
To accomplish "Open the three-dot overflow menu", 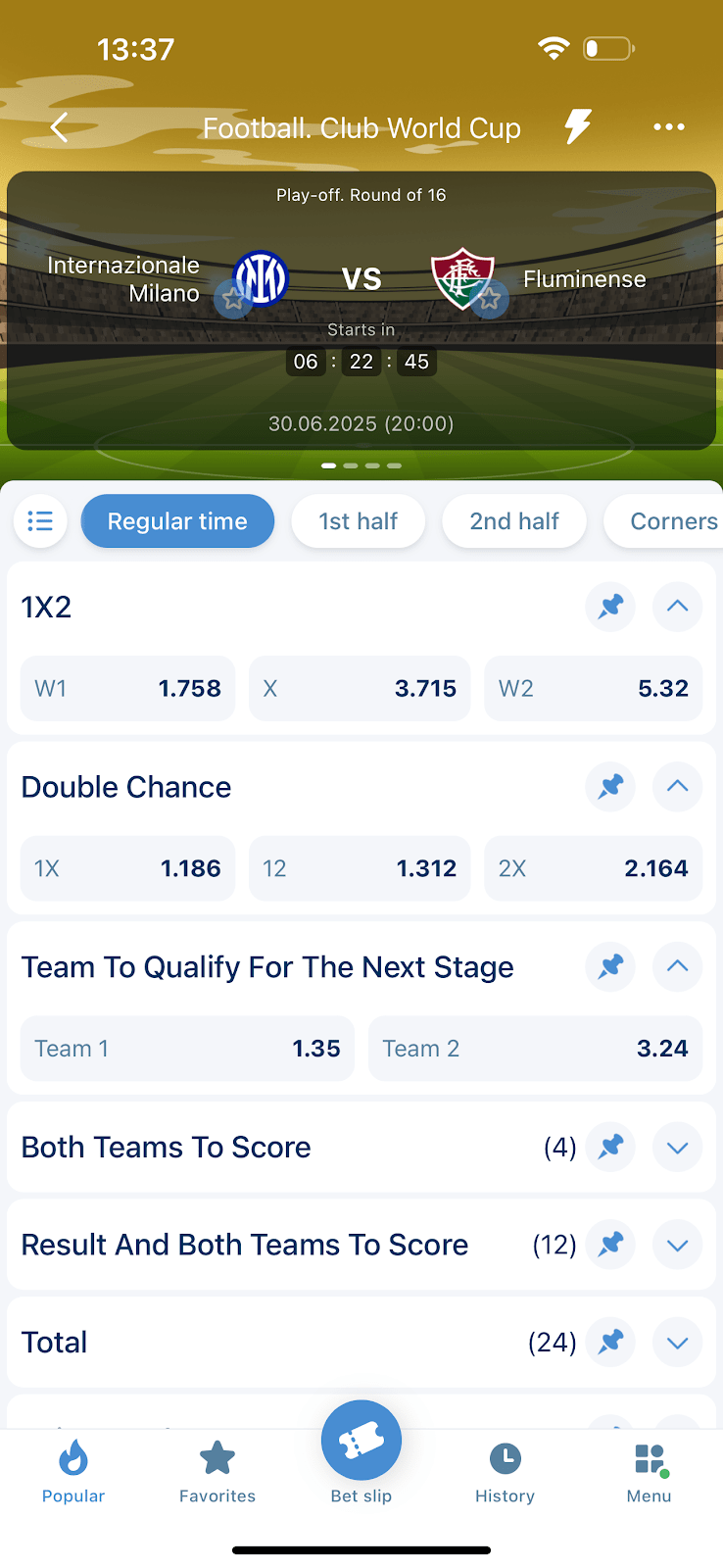I will click(669, 126).
